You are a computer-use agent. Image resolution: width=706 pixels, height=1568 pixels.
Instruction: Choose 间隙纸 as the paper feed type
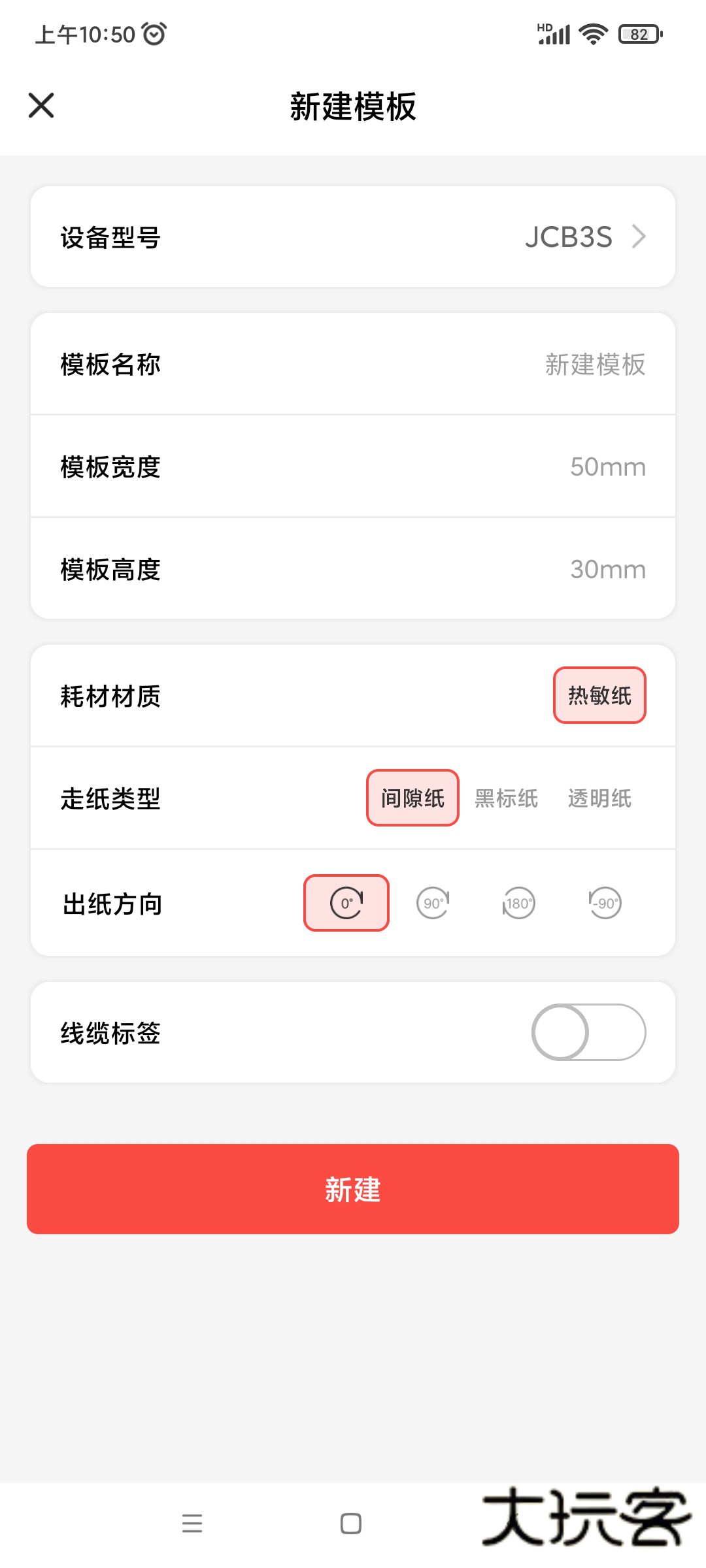412,798
